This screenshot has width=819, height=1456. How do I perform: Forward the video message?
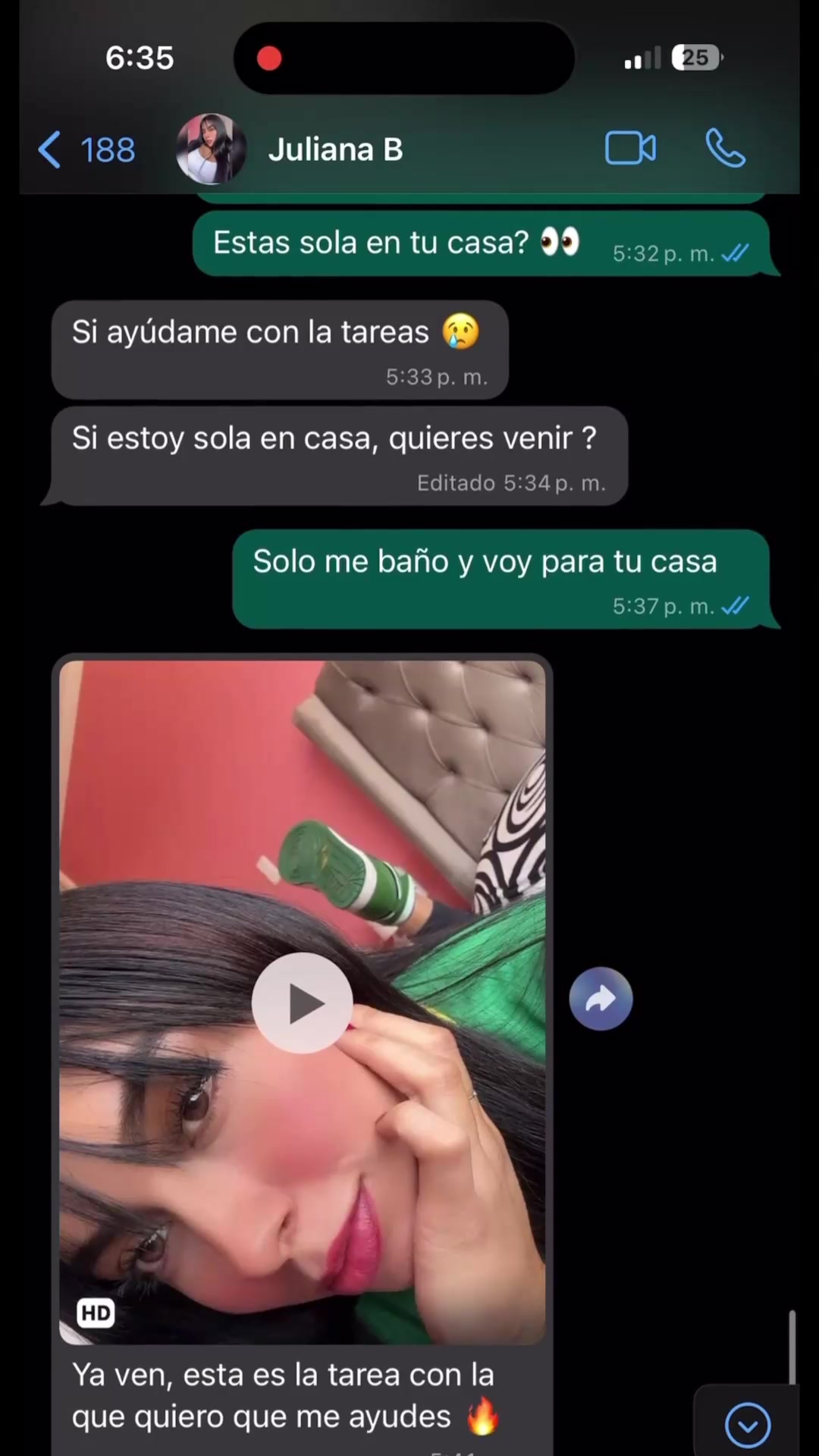601,999
